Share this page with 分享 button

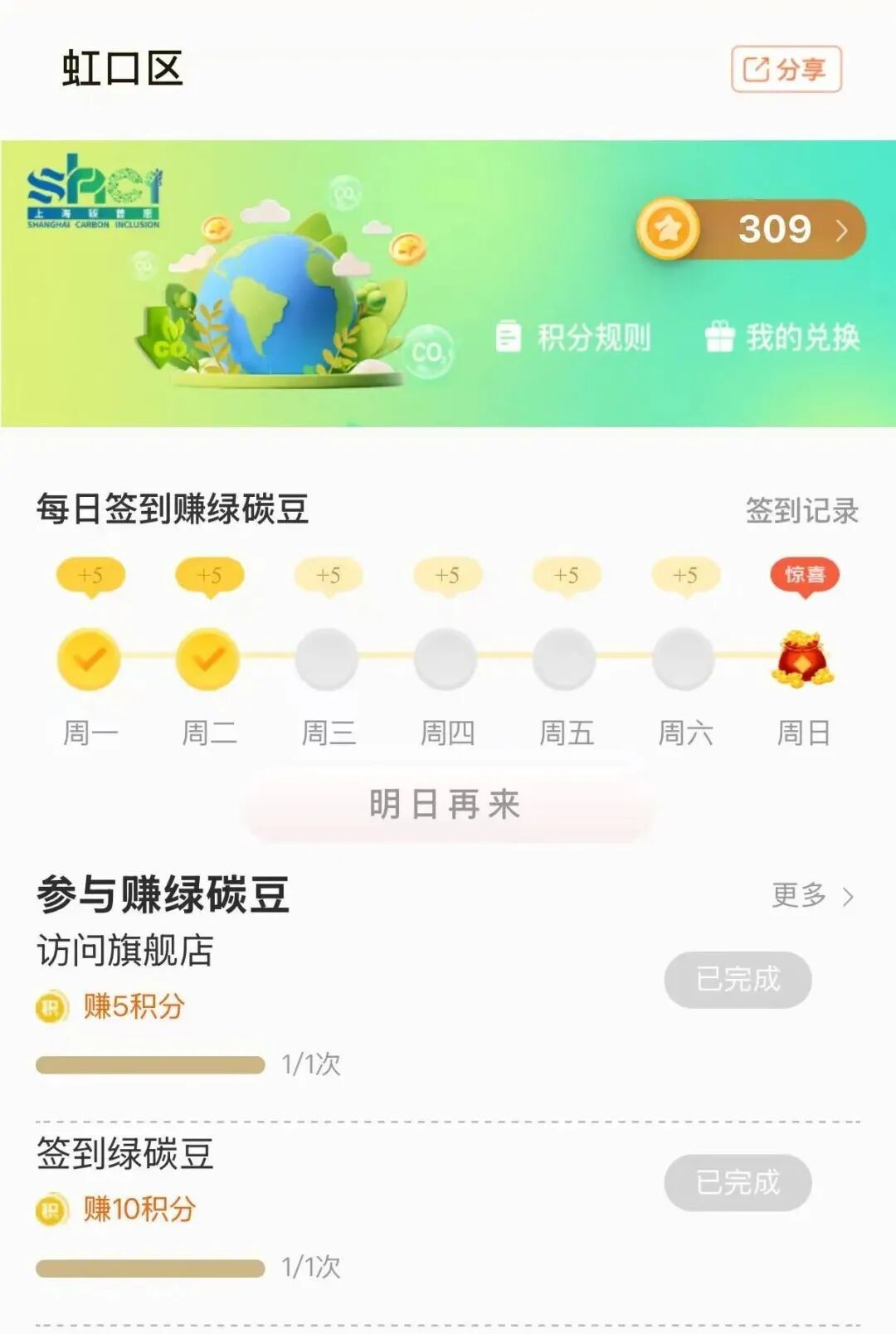(786, 70)
